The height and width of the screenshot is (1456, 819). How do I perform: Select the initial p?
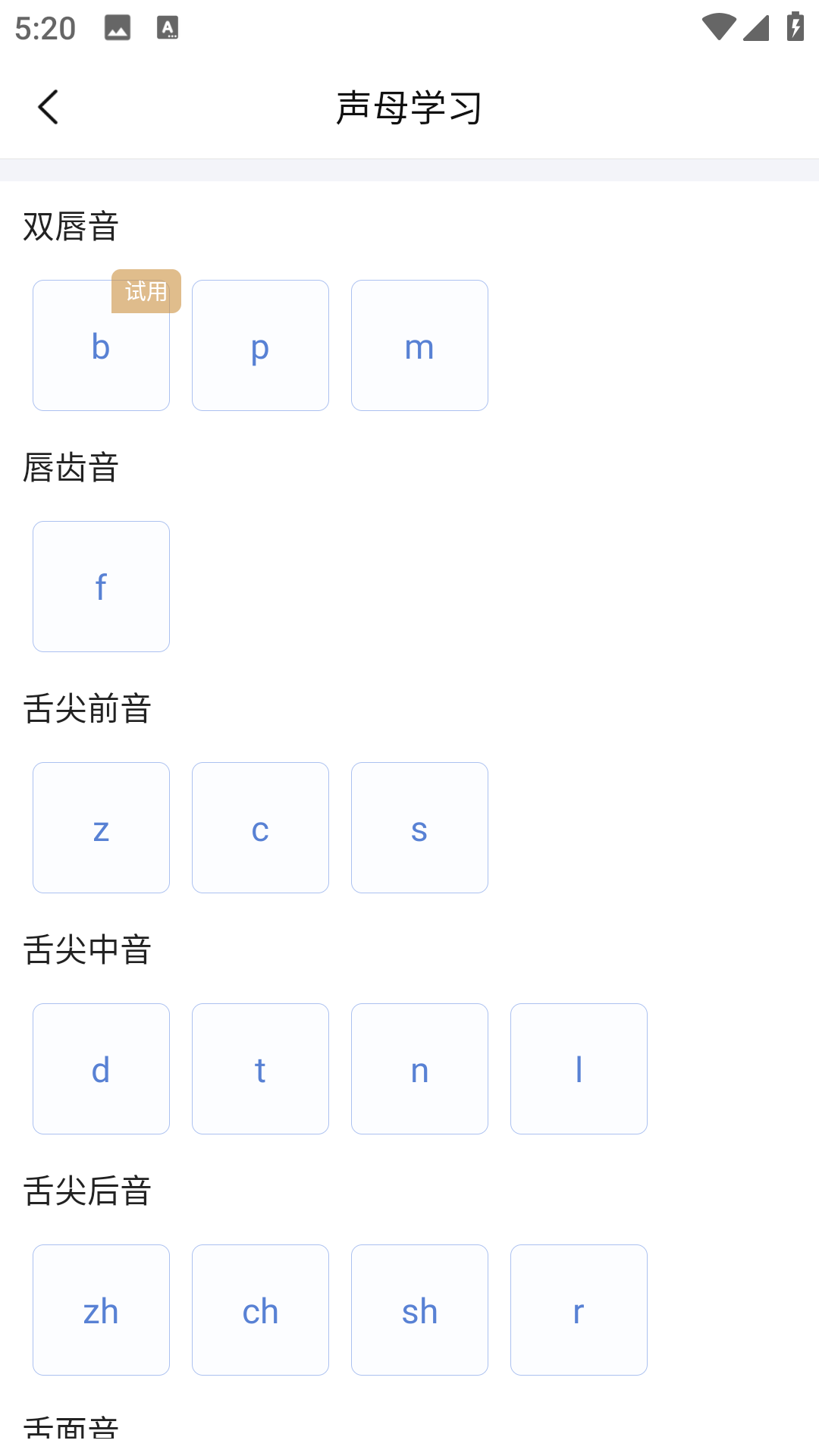click(260, 346)
